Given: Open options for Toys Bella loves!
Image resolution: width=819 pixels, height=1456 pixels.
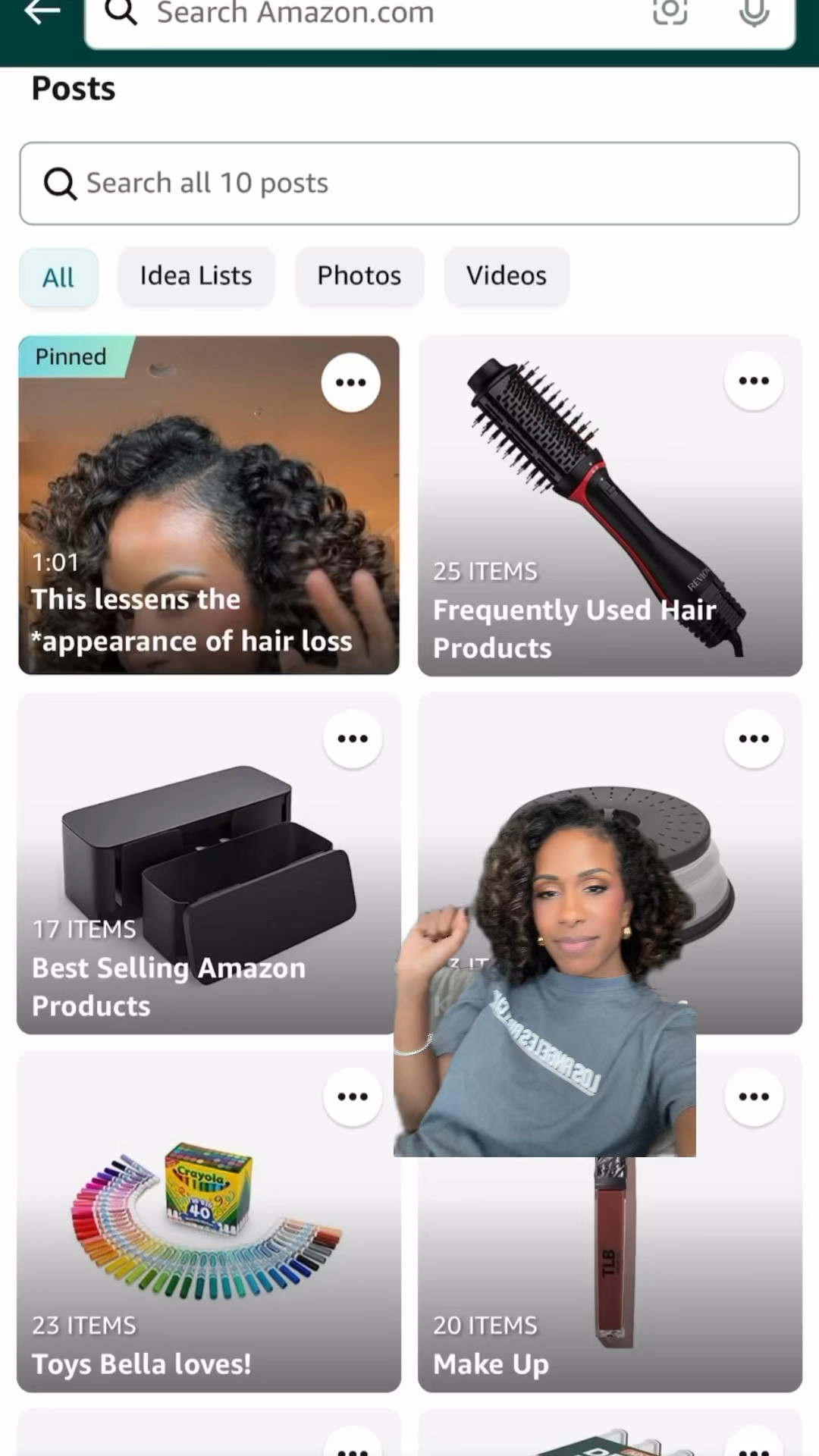Looking at the screenshot, I should (x=352, y=1097).
